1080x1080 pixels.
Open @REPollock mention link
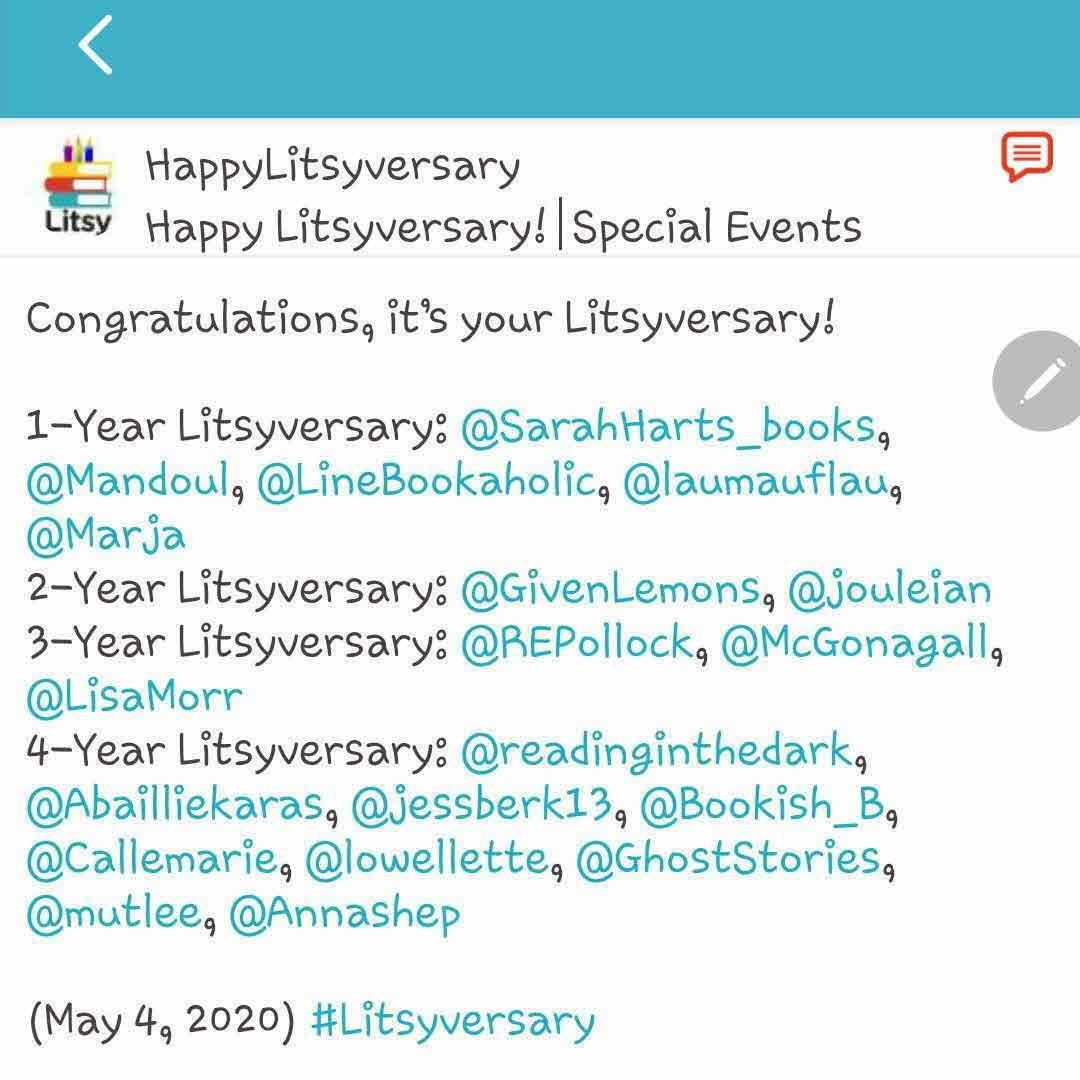pos(577,642)
